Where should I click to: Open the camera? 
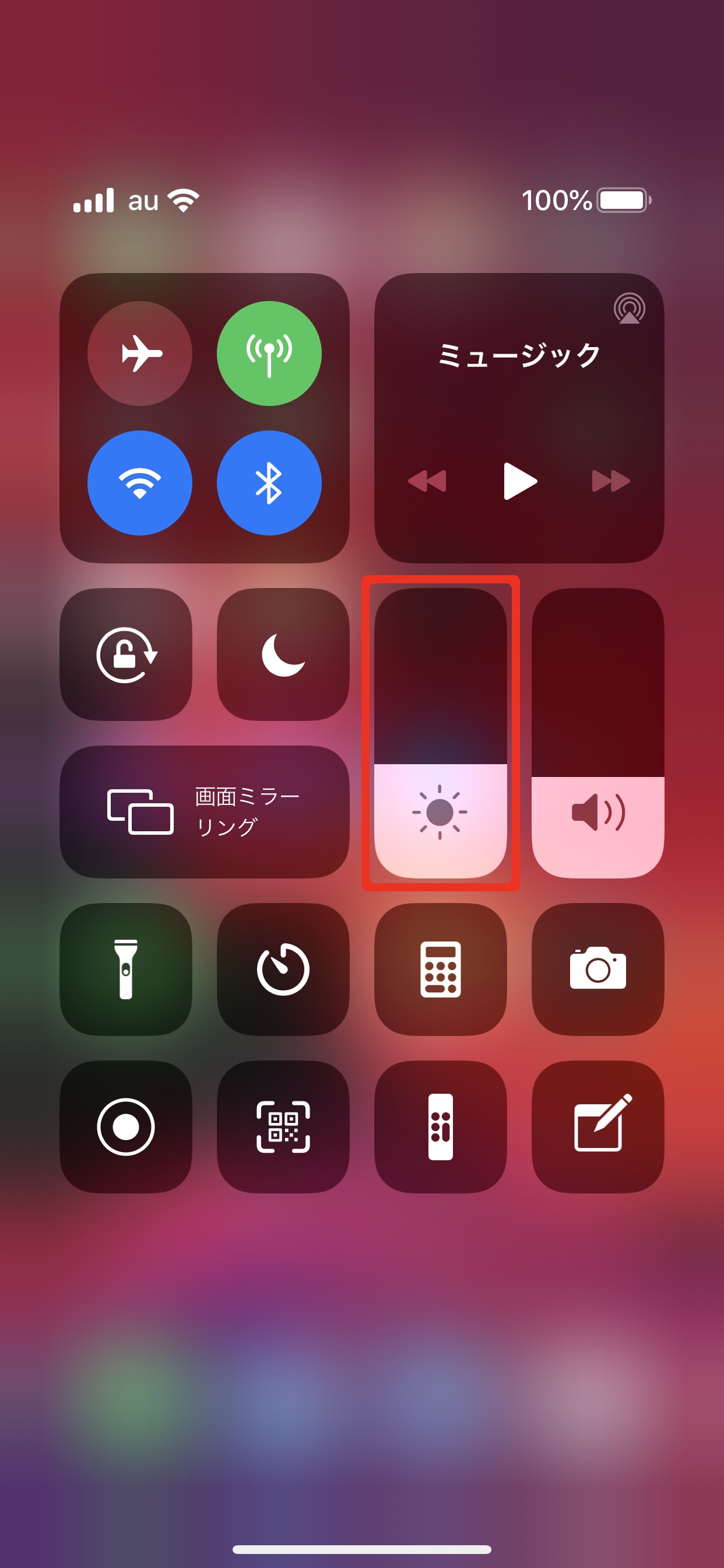point(598,969)
